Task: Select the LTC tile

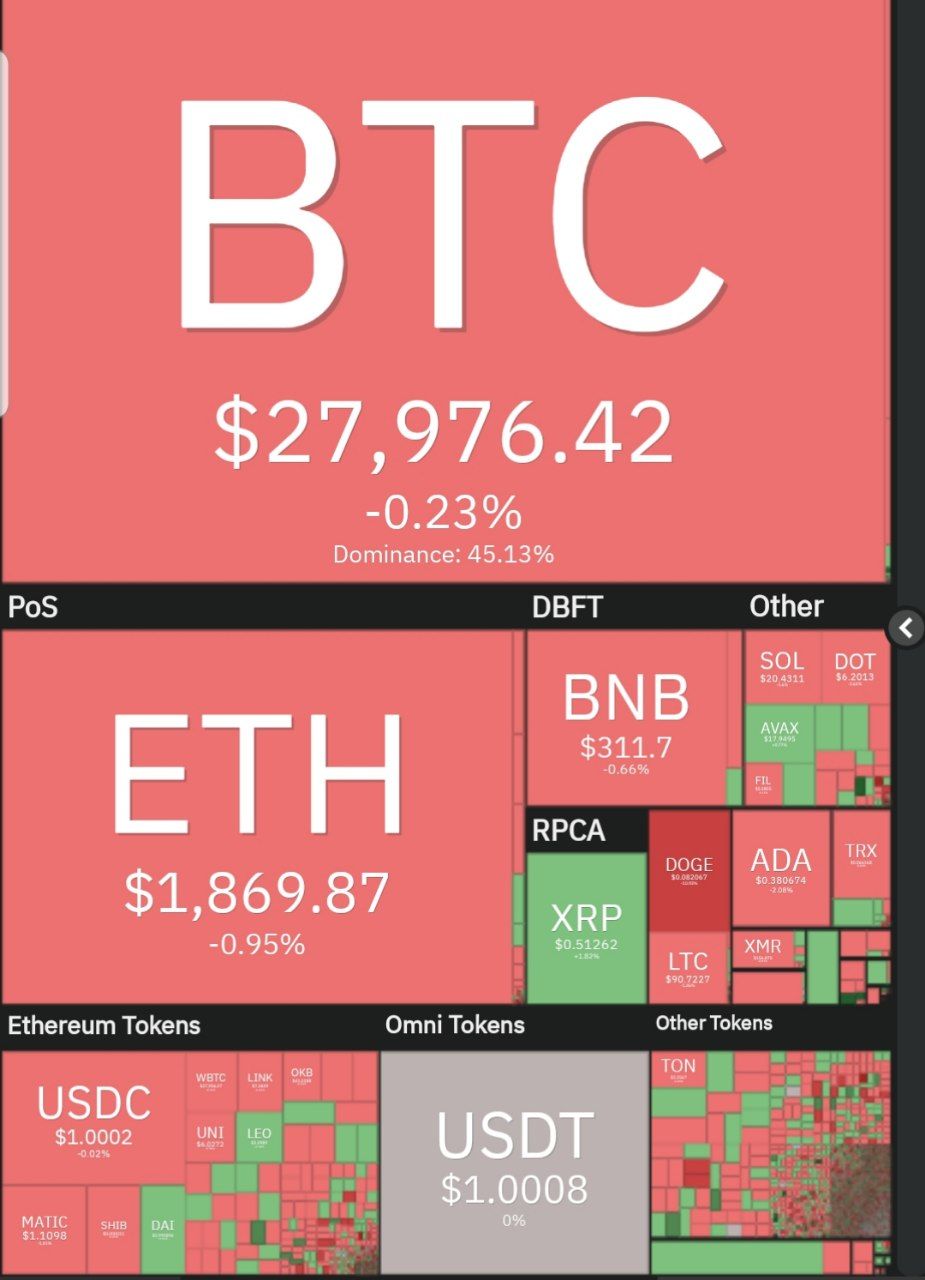Action: (x=688, y=967)
